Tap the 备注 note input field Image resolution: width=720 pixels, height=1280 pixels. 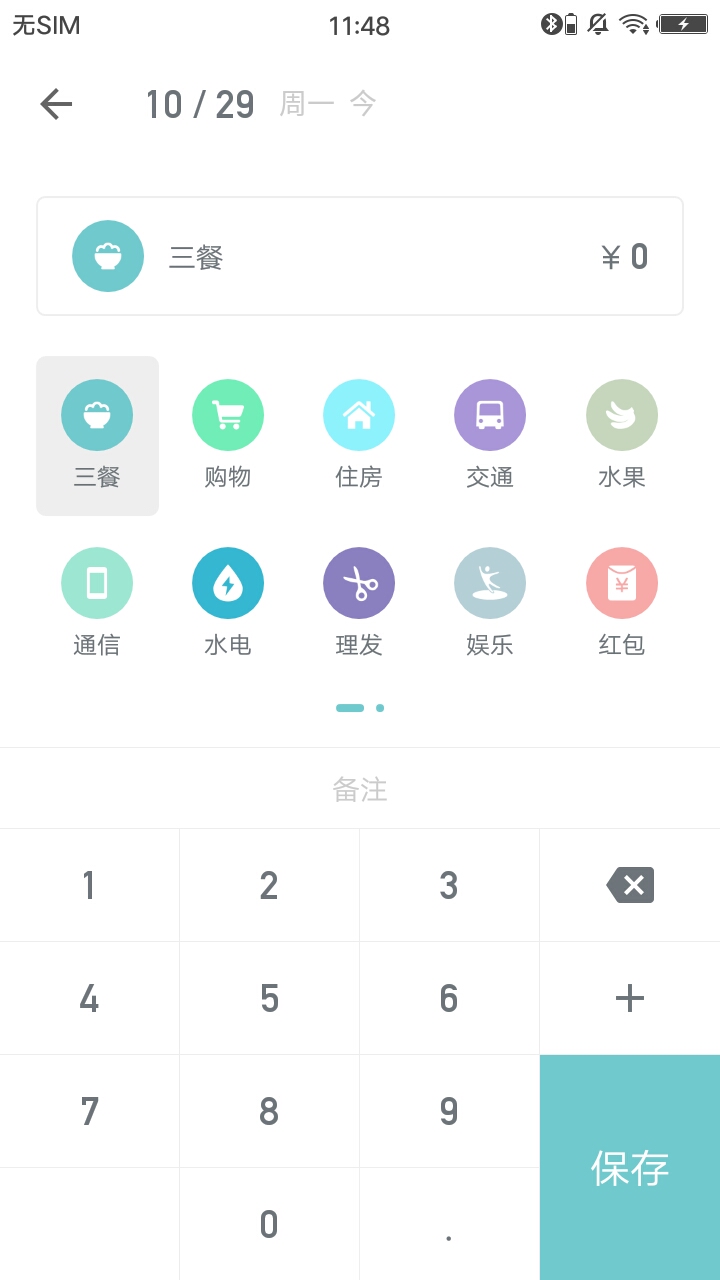pos(360,789)
